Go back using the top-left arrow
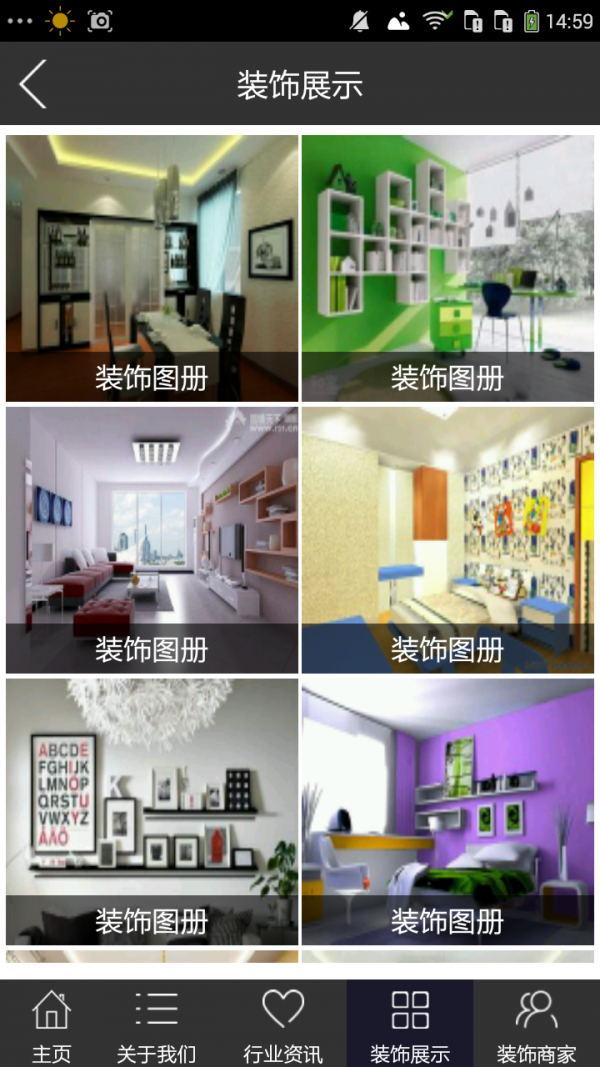The image size is (600, 1067). click(33, 84)
